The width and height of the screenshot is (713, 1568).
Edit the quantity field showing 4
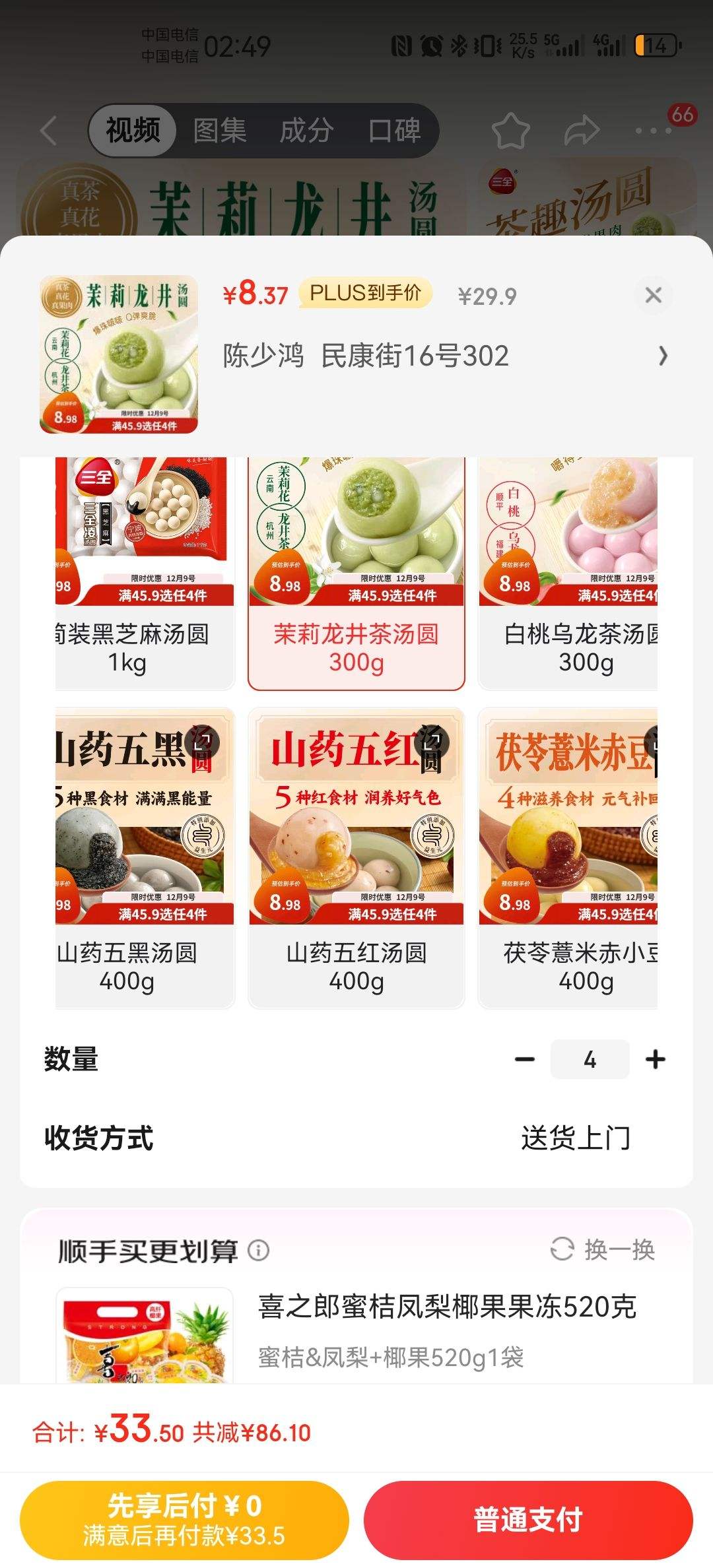[590, 1059]
